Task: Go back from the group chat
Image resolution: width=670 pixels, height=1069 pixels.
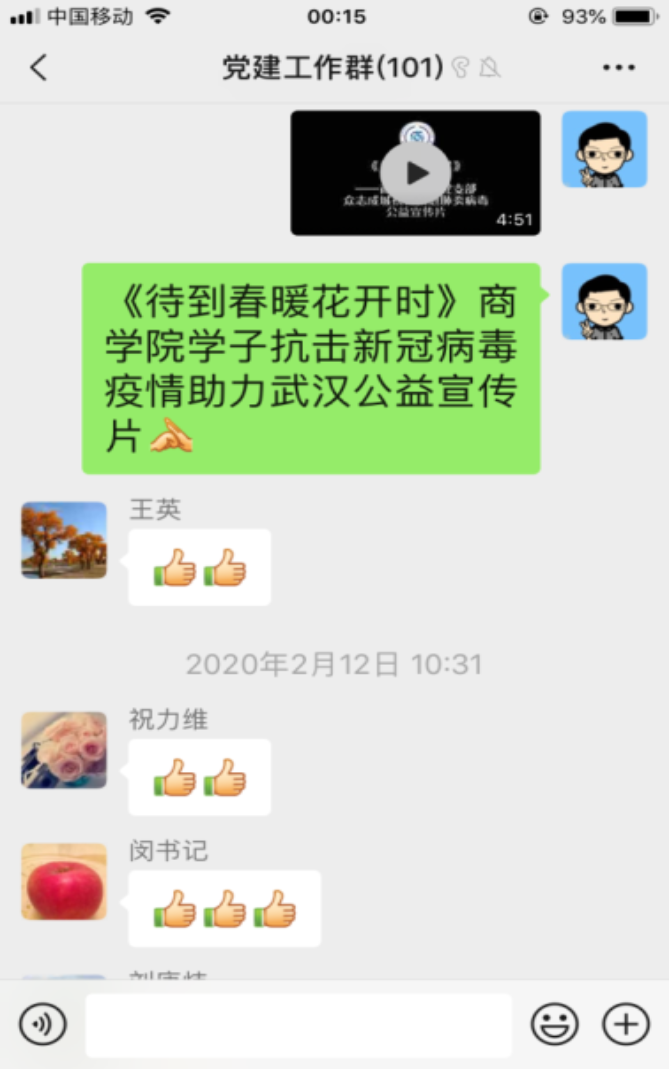Action: pyautogui.click(x=38, y=68)
